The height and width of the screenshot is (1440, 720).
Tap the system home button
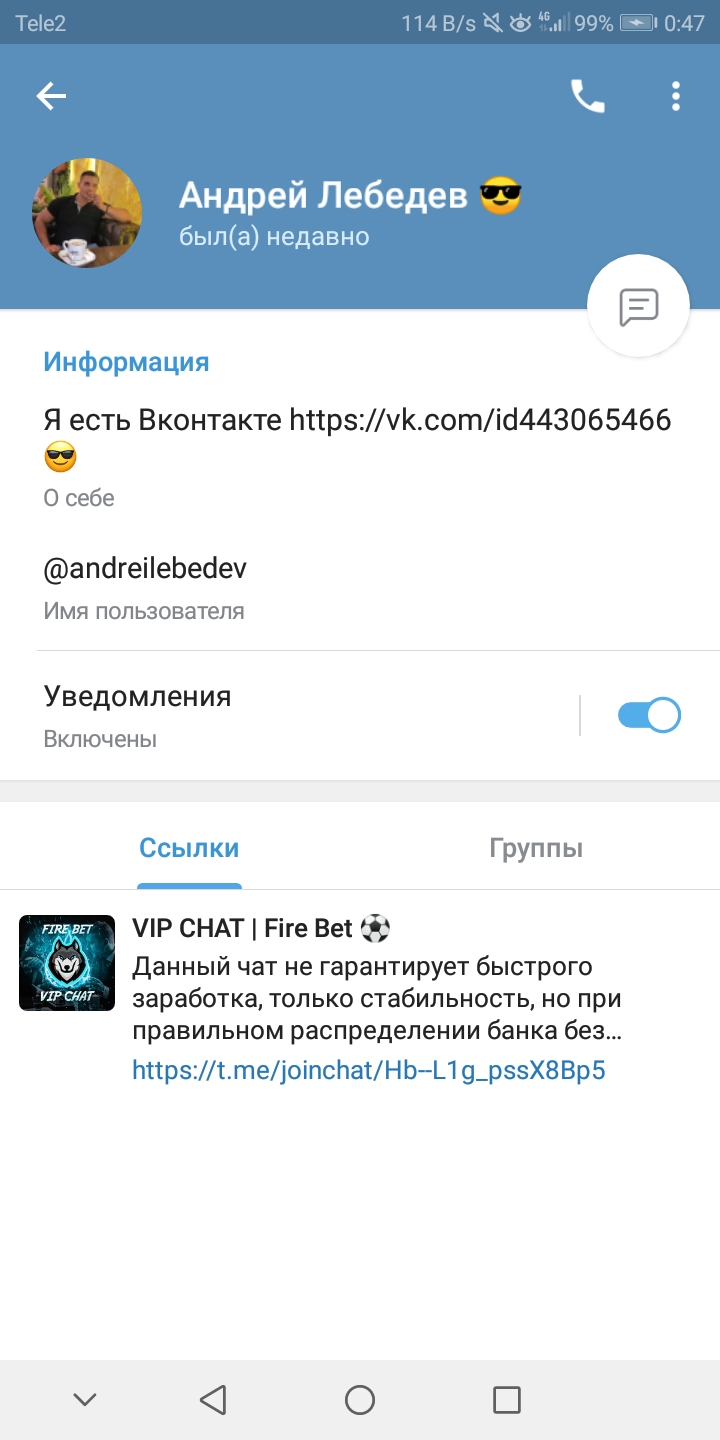click(360, 1400)
